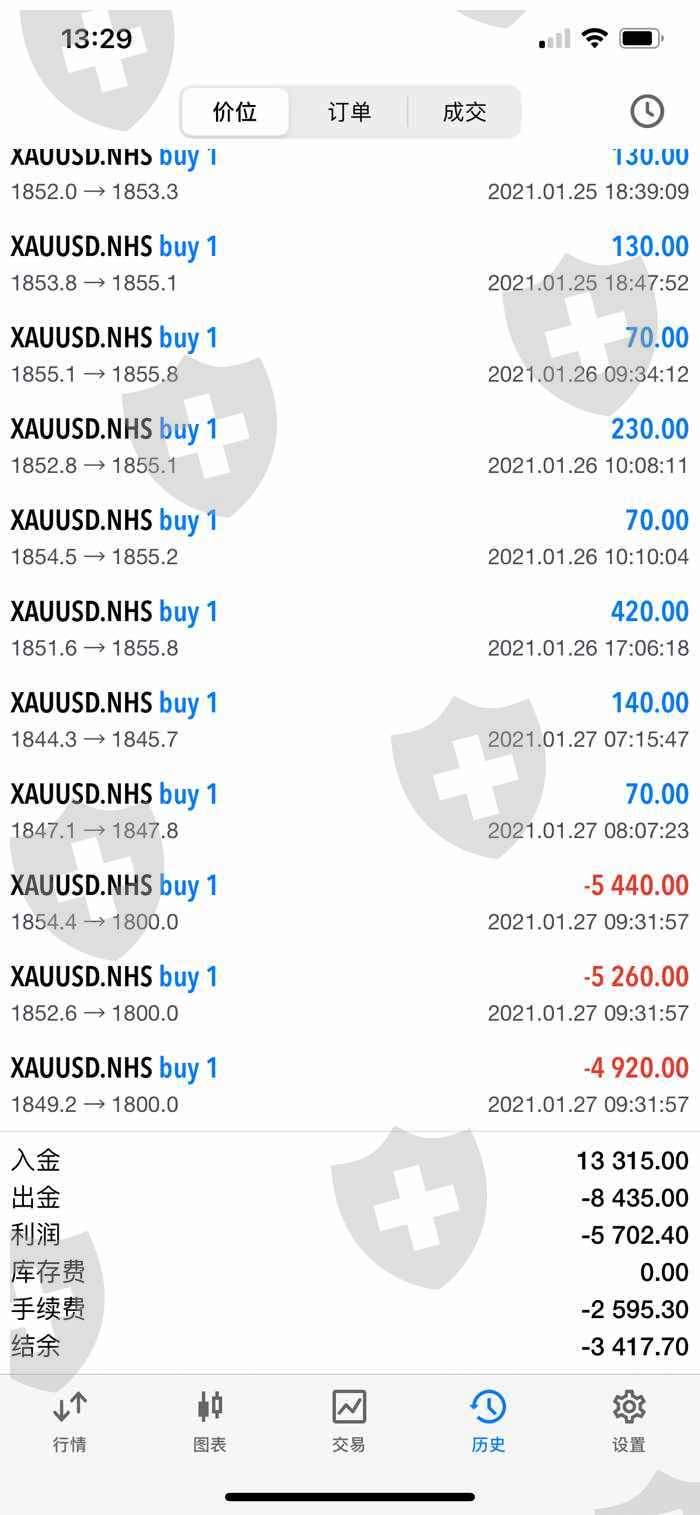700x1515 pixels.
Task: Tap the trade closed at 2021.01.25 18:47:52
Action: pos(349,264)
